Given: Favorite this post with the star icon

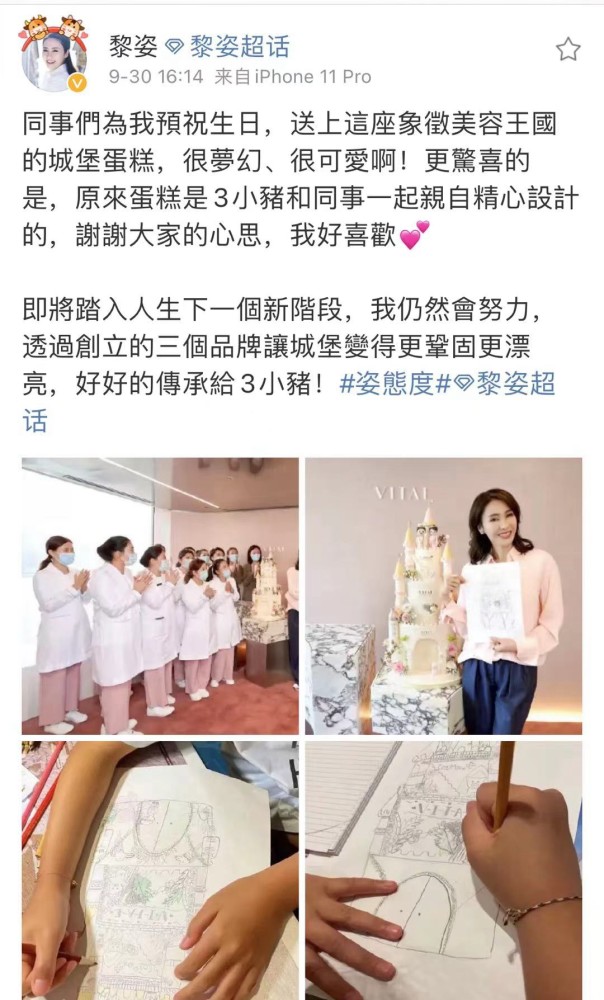Looking at the screenshot, I should coord(567,49).
